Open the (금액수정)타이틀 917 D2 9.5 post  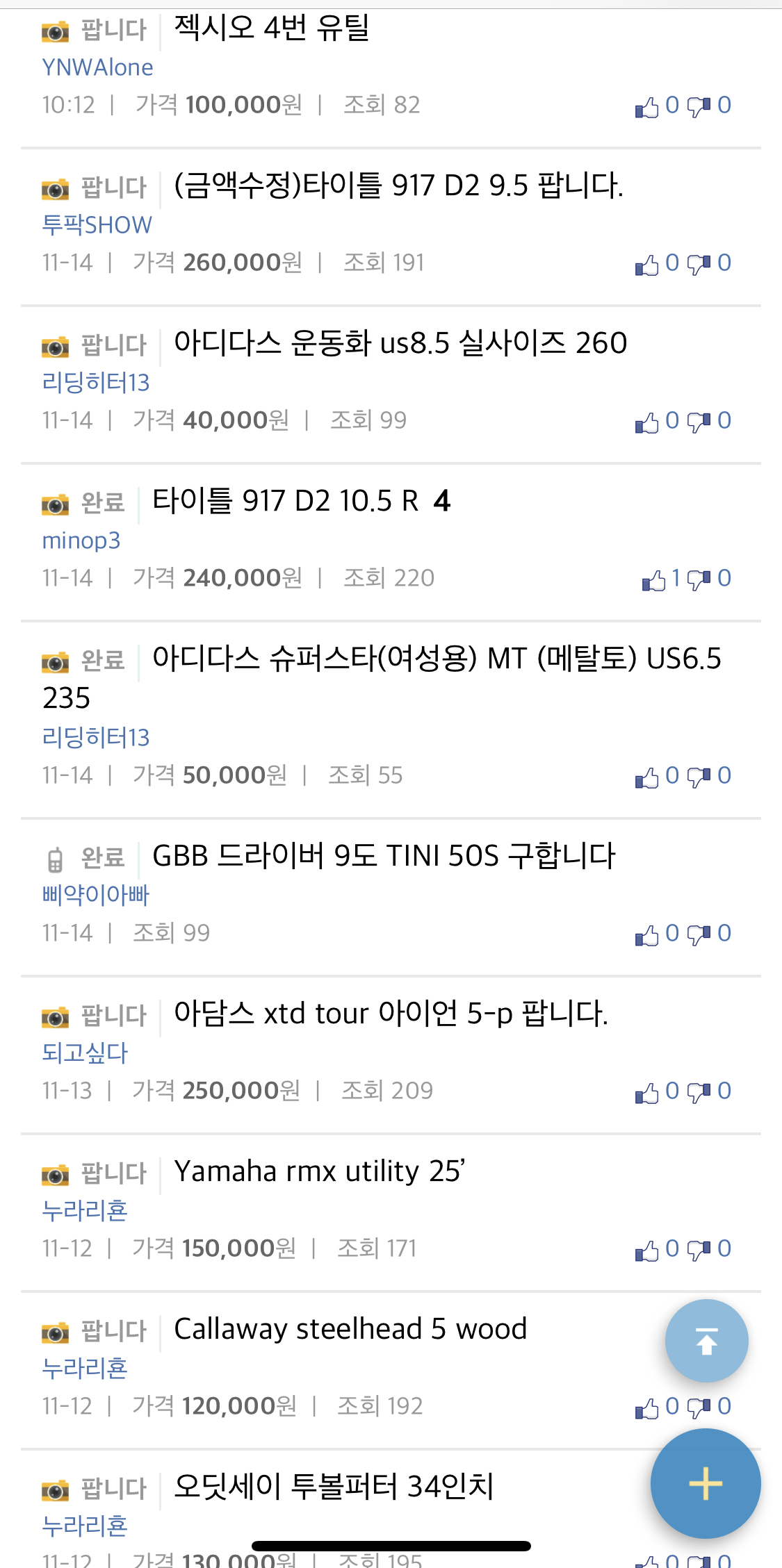(x=398, y=186)
